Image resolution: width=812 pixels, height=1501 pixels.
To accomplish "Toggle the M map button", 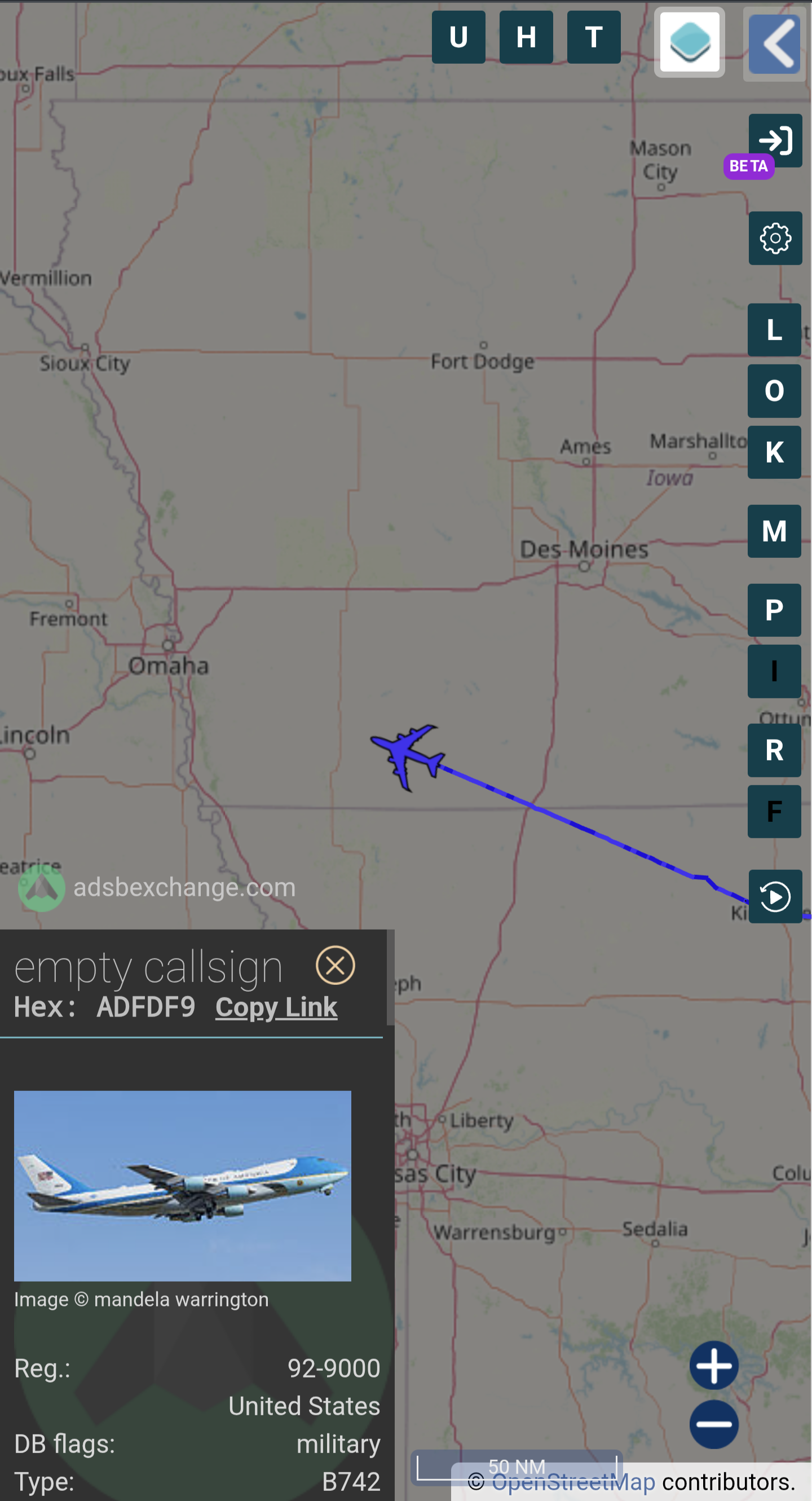I will point(774,531).
